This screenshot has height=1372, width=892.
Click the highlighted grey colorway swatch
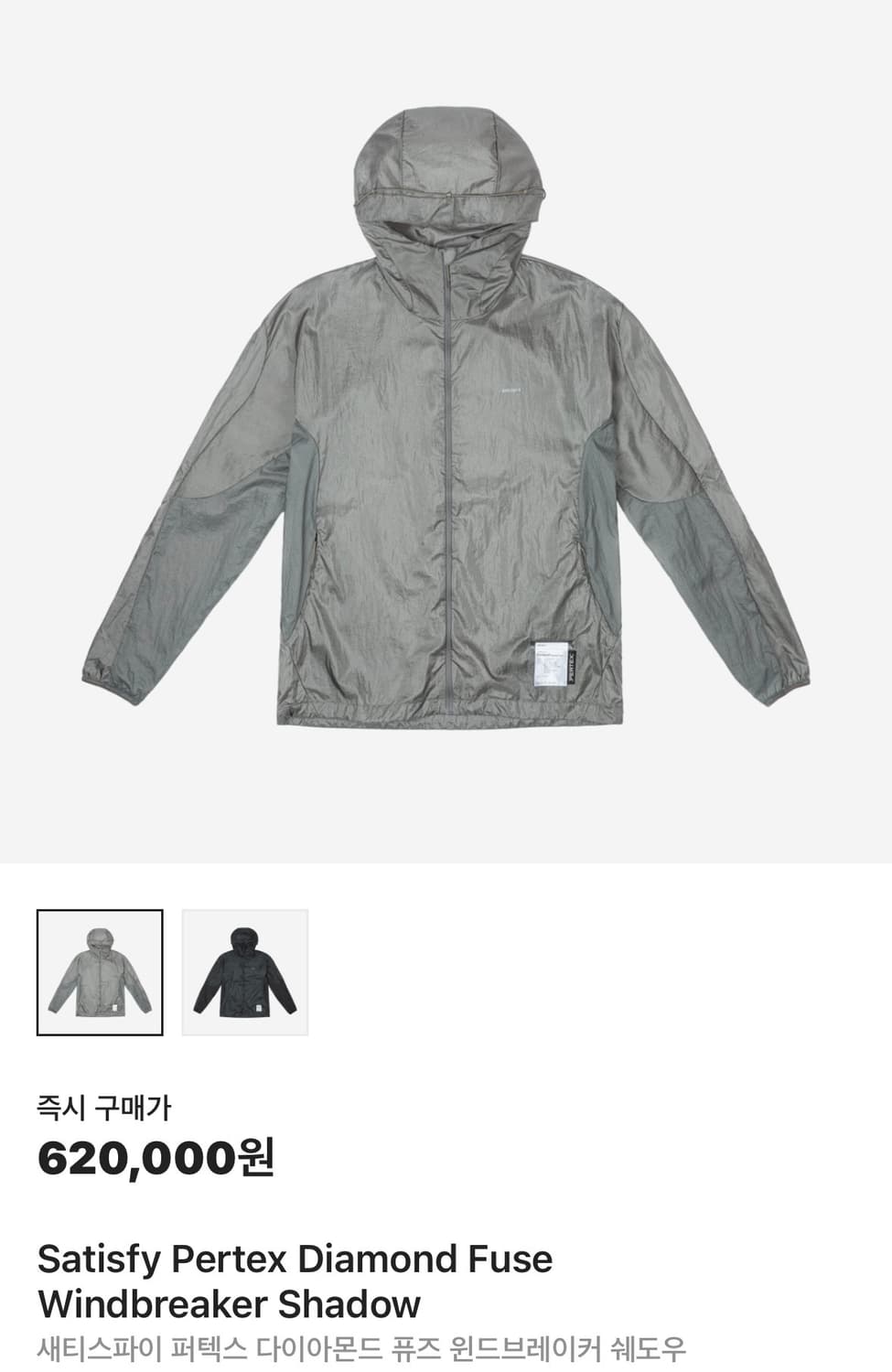tap(99, 972)
